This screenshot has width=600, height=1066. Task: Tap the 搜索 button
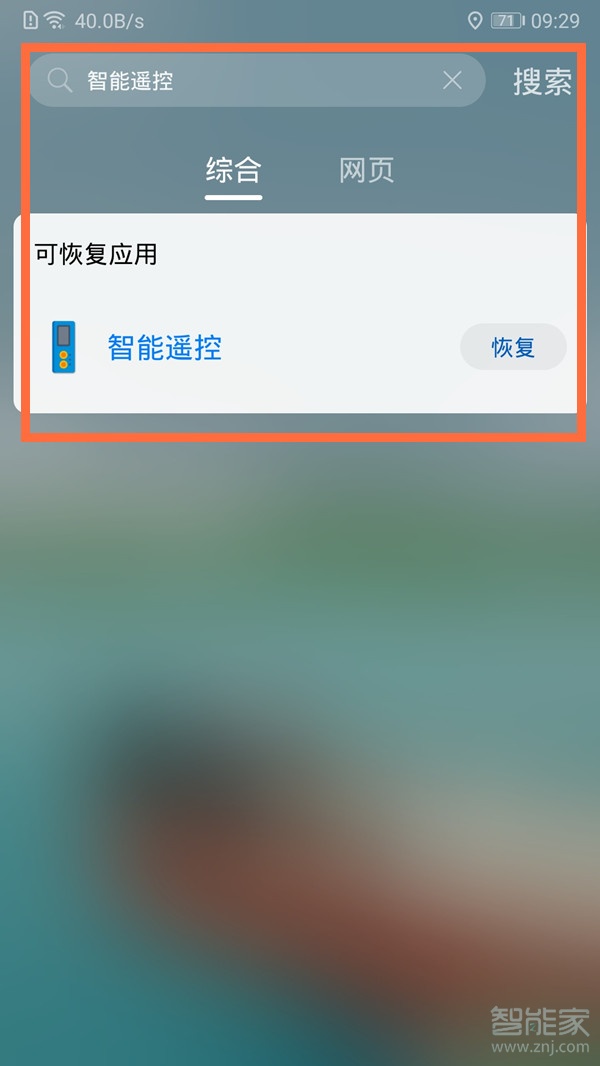pos(542,82)
